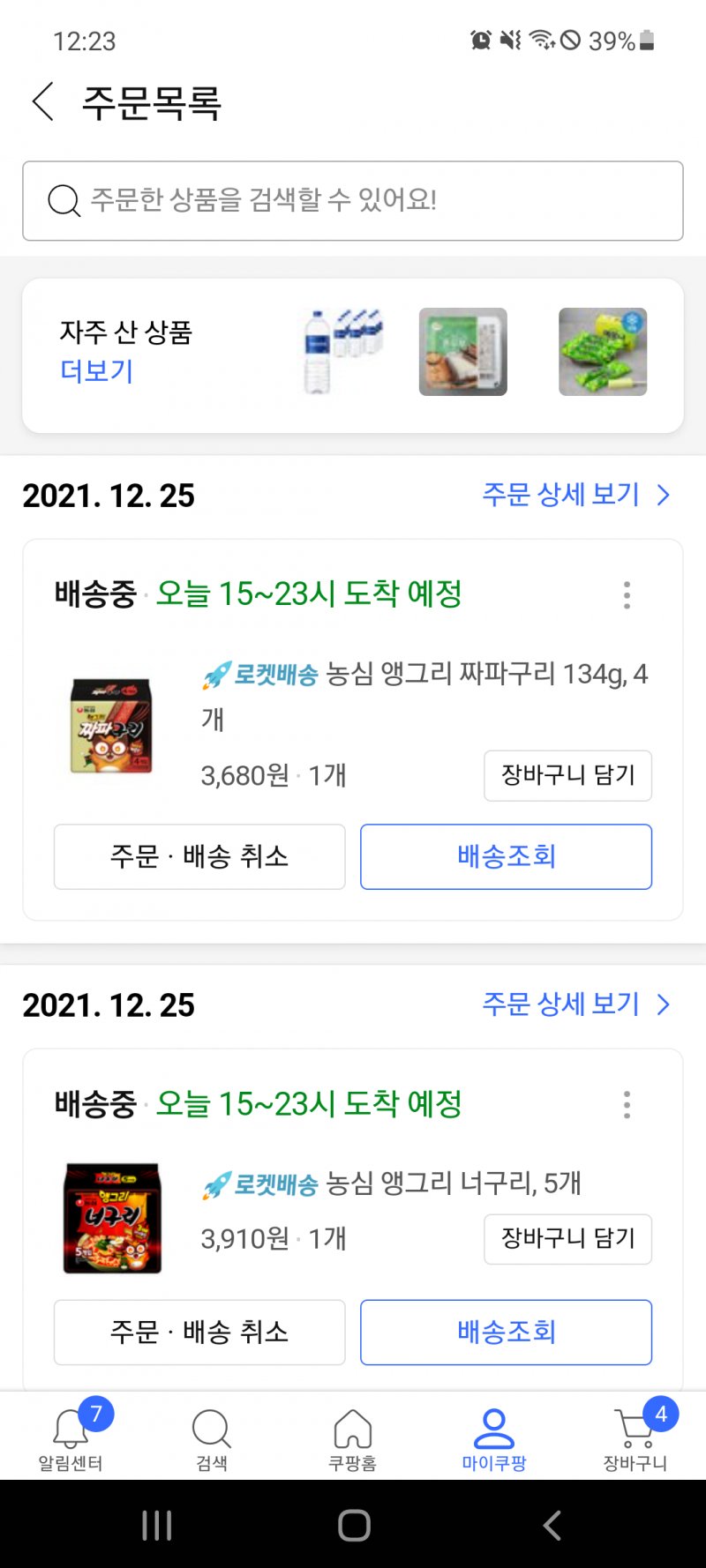
Task: Cancel the 짜파구리 order via 주문·배송 취소
Action: coord(199,856)
